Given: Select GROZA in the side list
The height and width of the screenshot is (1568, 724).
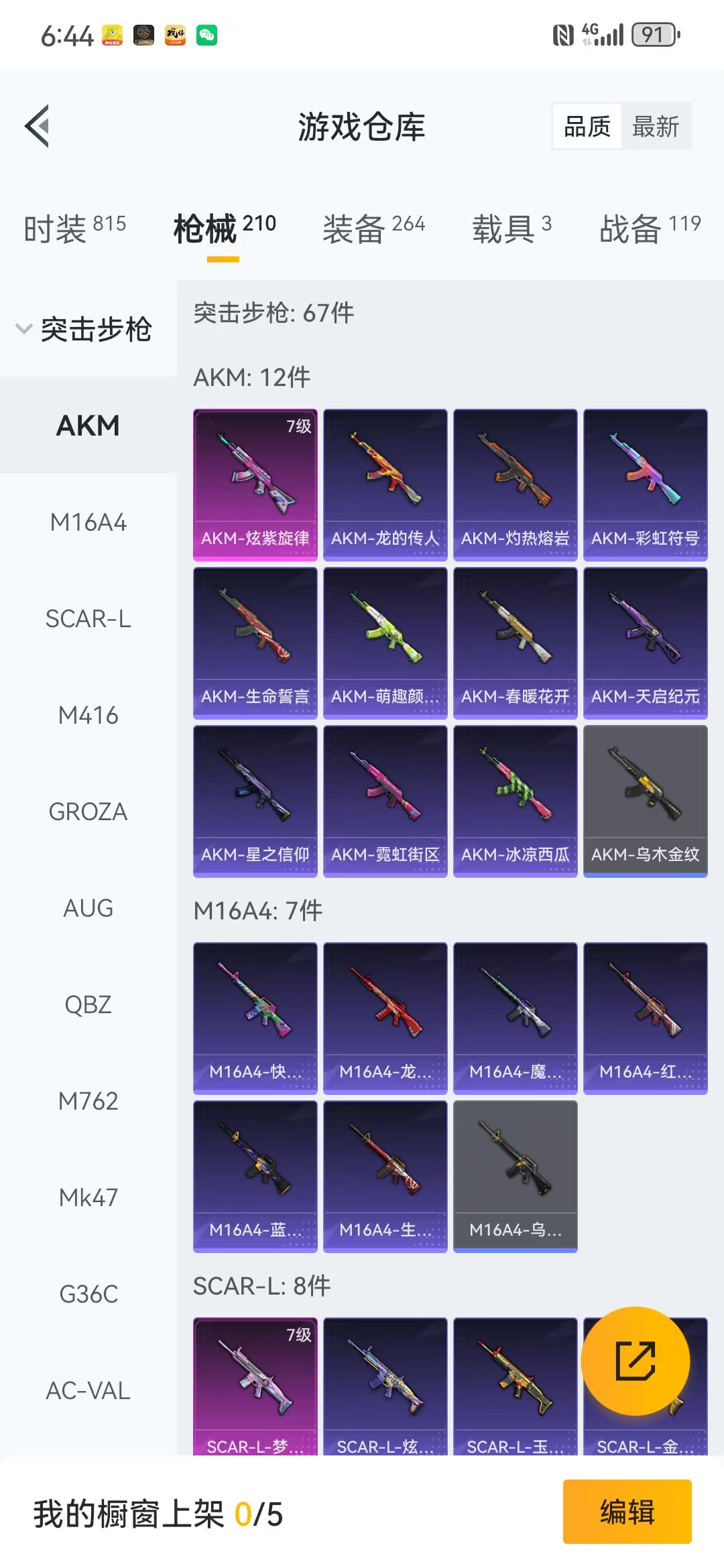Looking at the screenshot, I should tap(88, 811).
